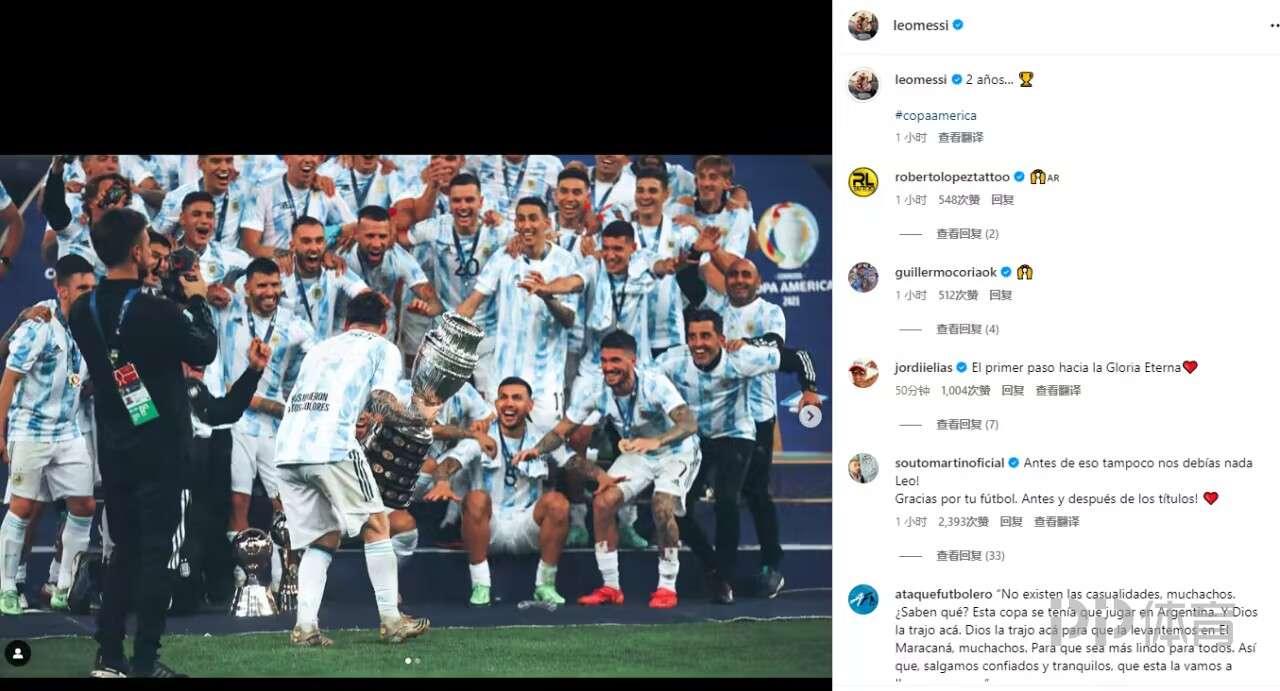The width and height of the screenshot is (1280, 691).
Task: Go to the next photo in carousel
Action: pyautogui.click(x=810, y=416)
